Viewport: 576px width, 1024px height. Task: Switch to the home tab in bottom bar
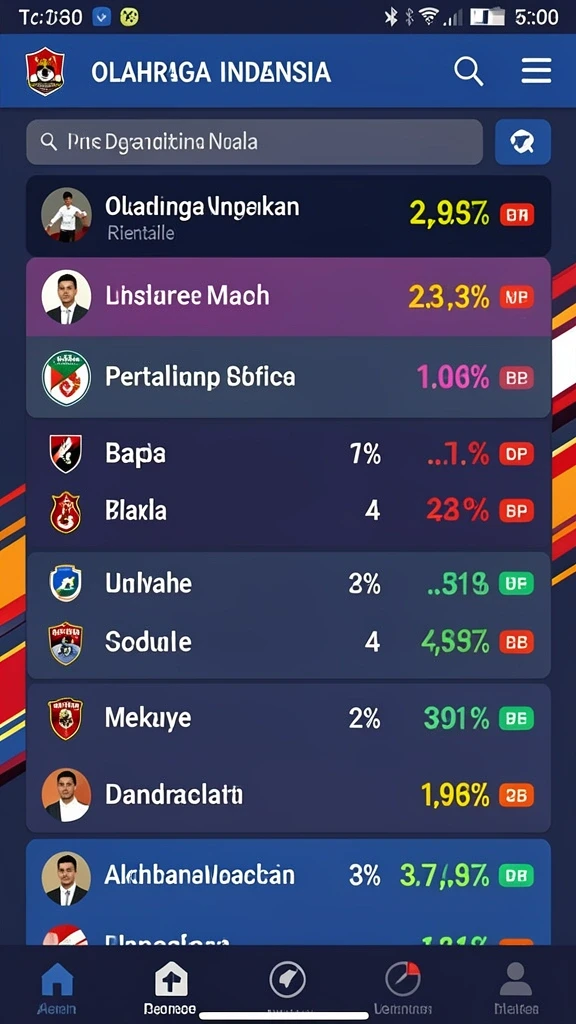coord(57,987)
